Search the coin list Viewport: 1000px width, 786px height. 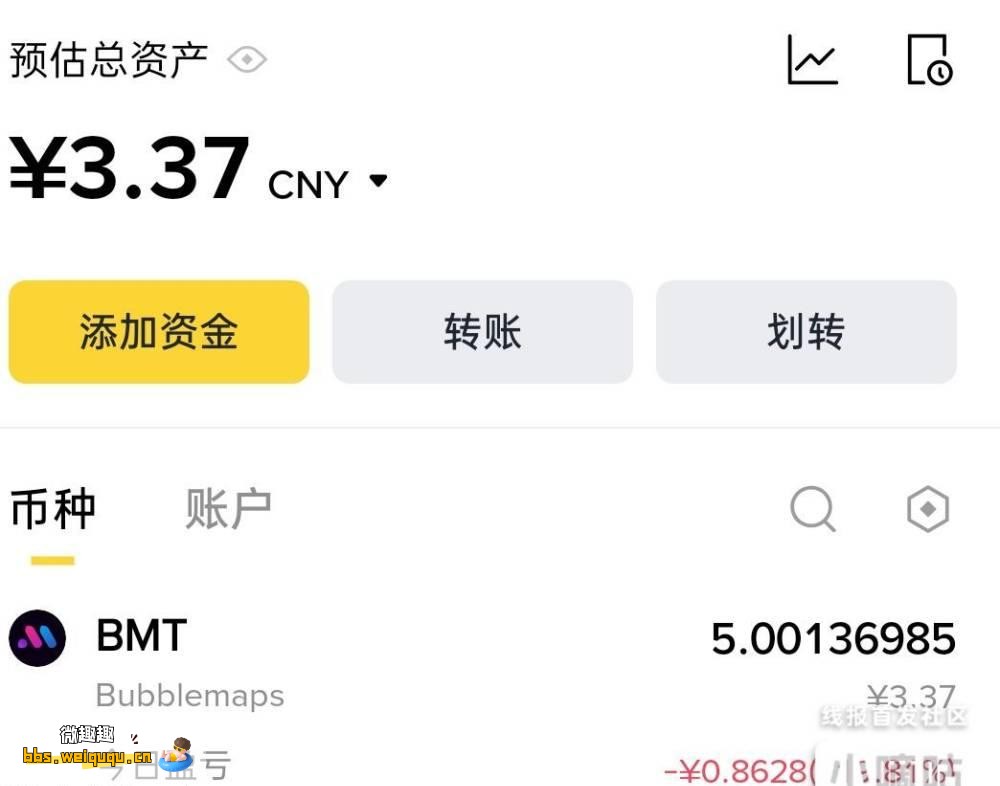812,510
